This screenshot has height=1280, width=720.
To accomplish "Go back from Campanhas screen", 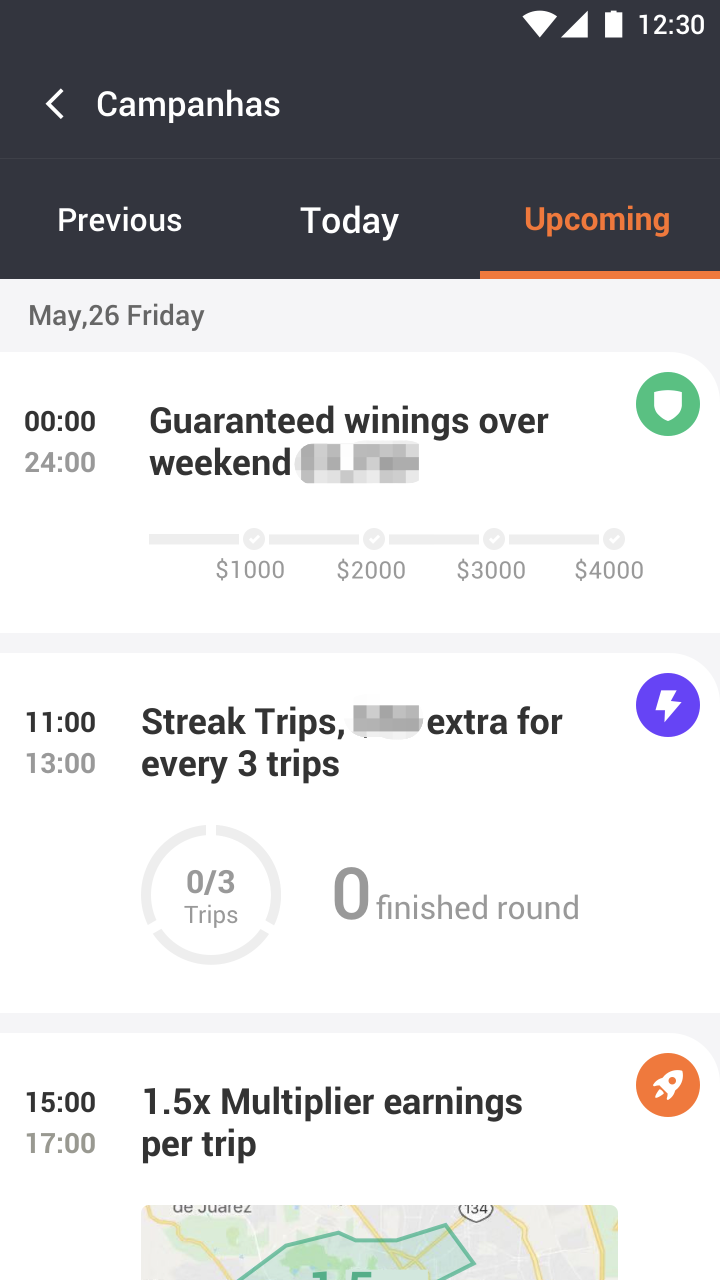I will coord(55,104).
